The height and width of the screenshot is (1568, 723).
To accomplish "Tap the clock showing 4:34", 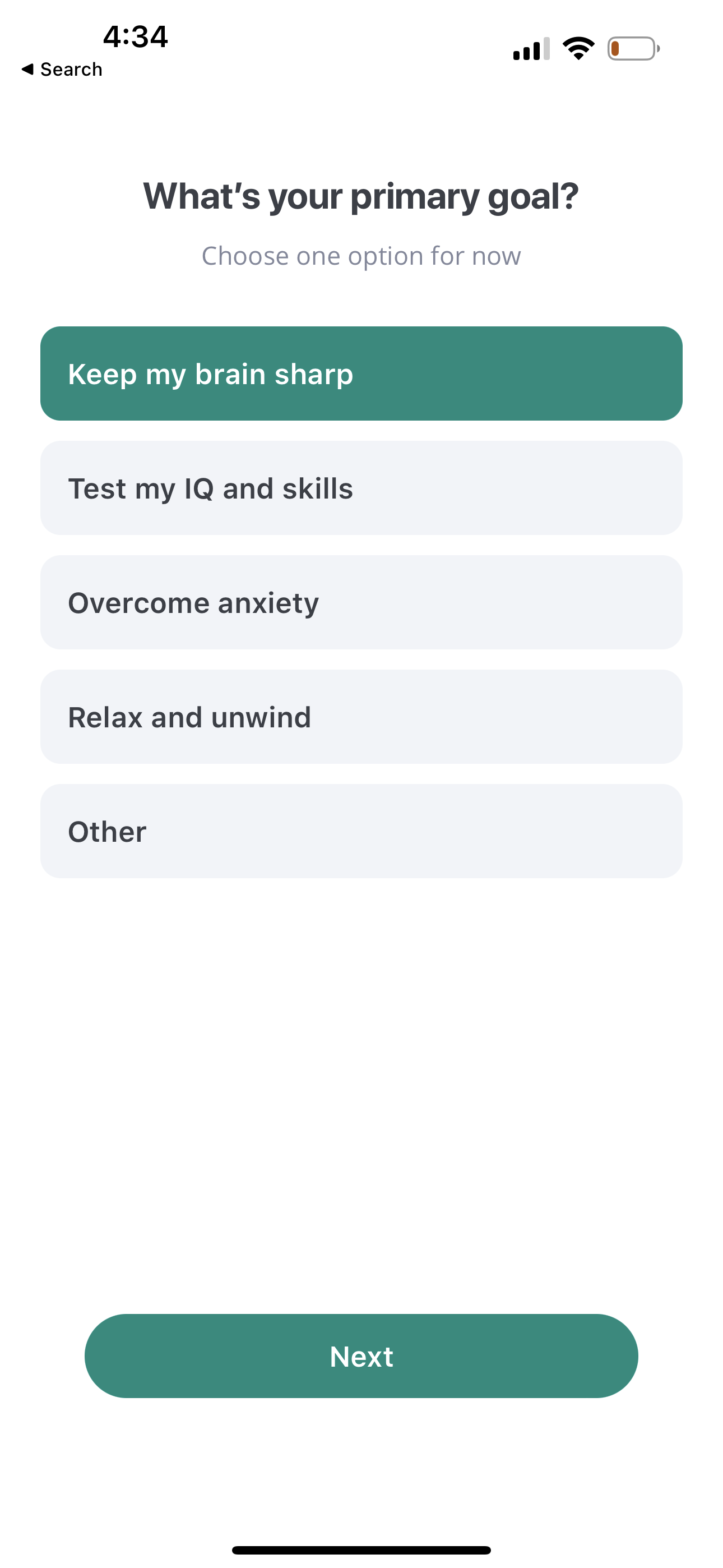I will 135,36.
